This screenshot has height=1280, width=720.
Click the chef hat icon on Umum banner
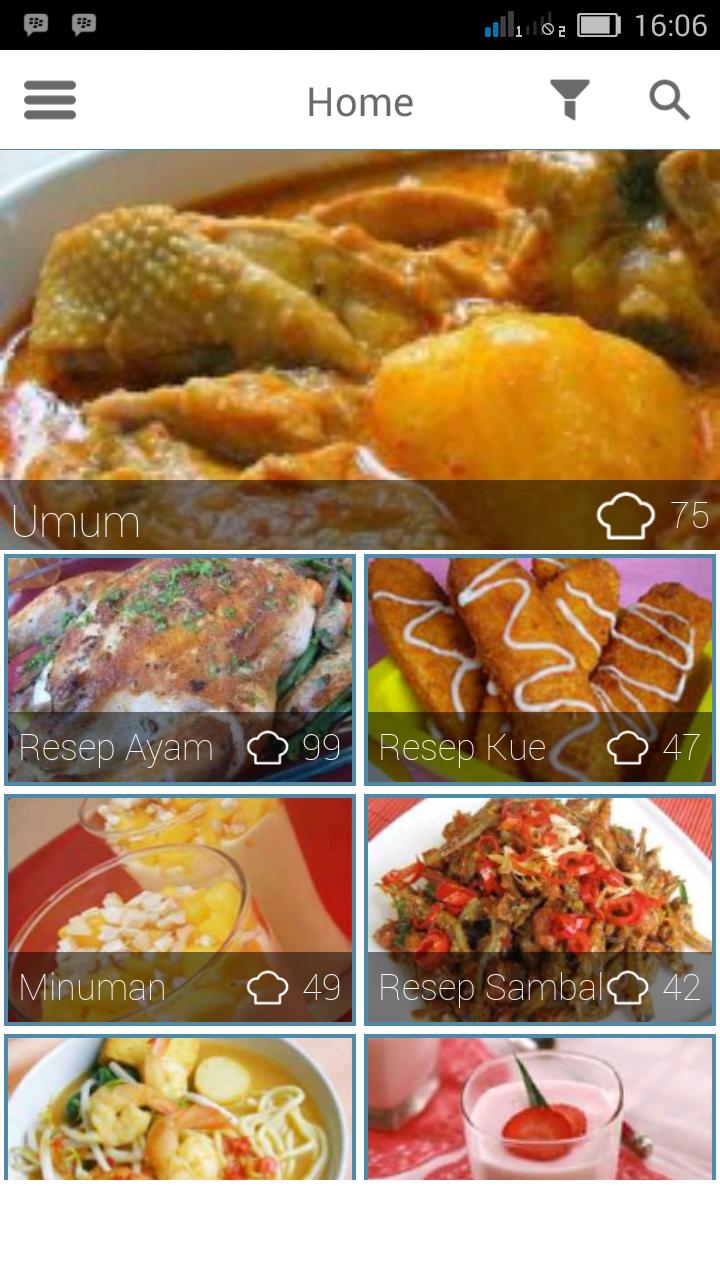coord(625,517)
